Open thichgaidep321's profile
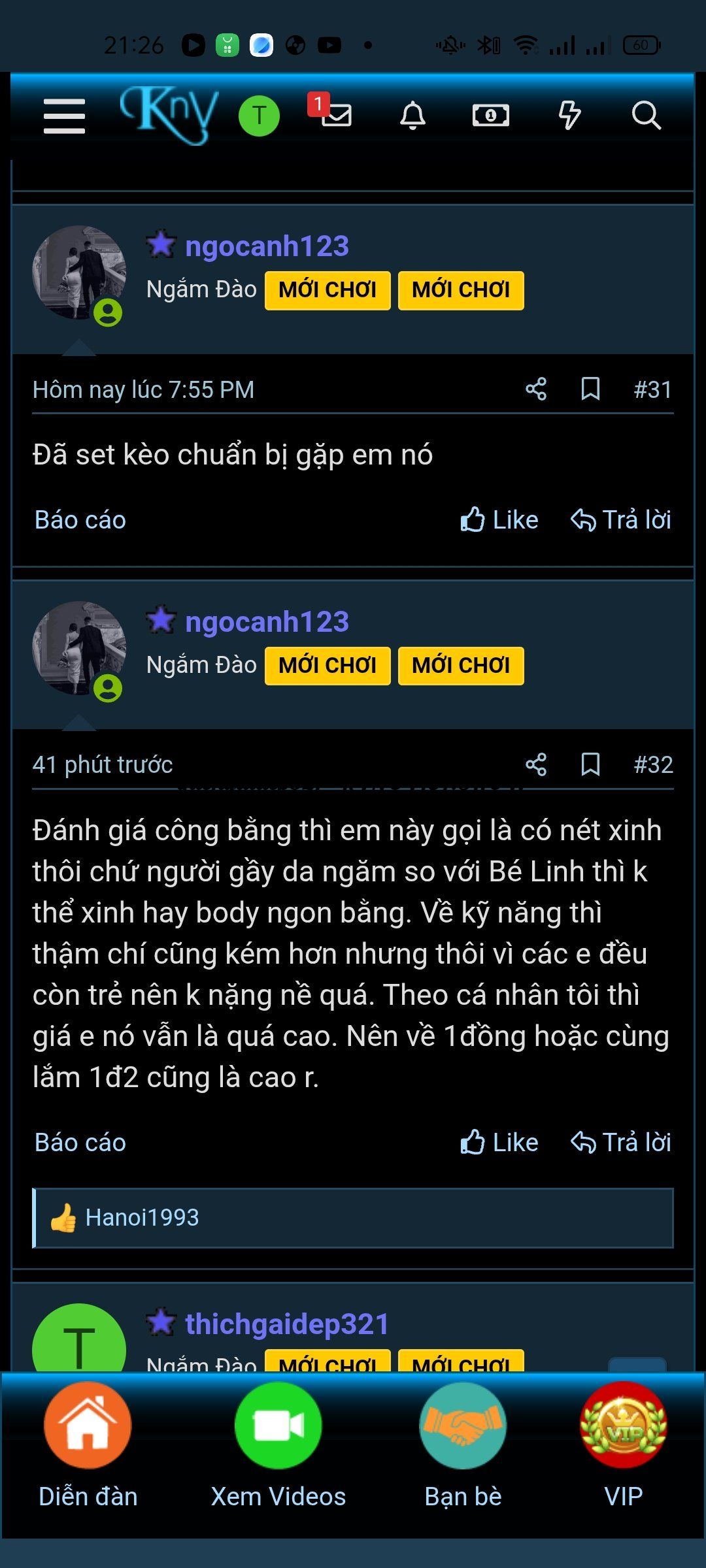The width and height of the screenshot is (706, 1568). coord(287,1324)
